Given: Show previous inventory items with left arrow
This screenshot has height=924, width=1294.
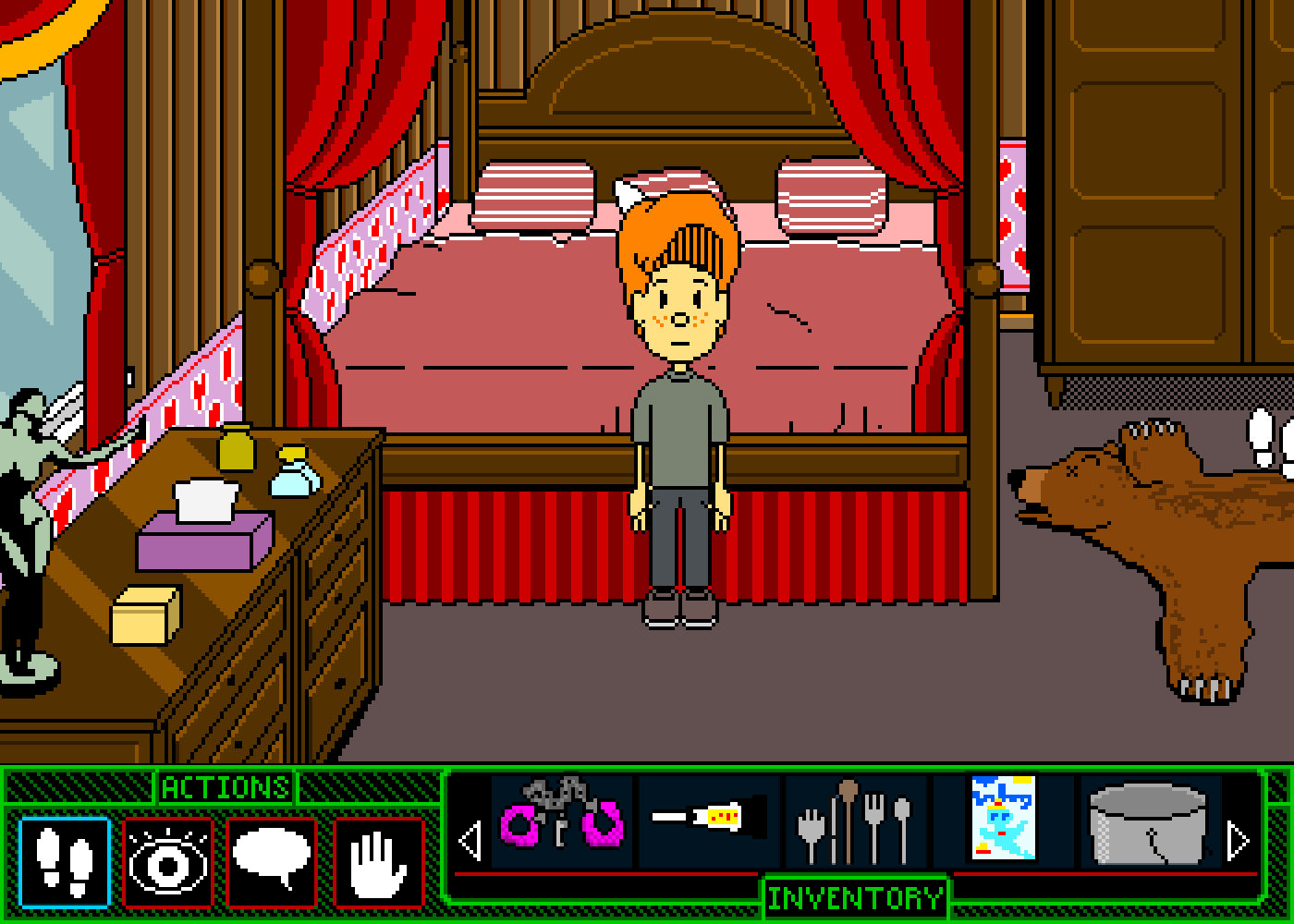Looking at the screenshot, I should pos(470,841).
